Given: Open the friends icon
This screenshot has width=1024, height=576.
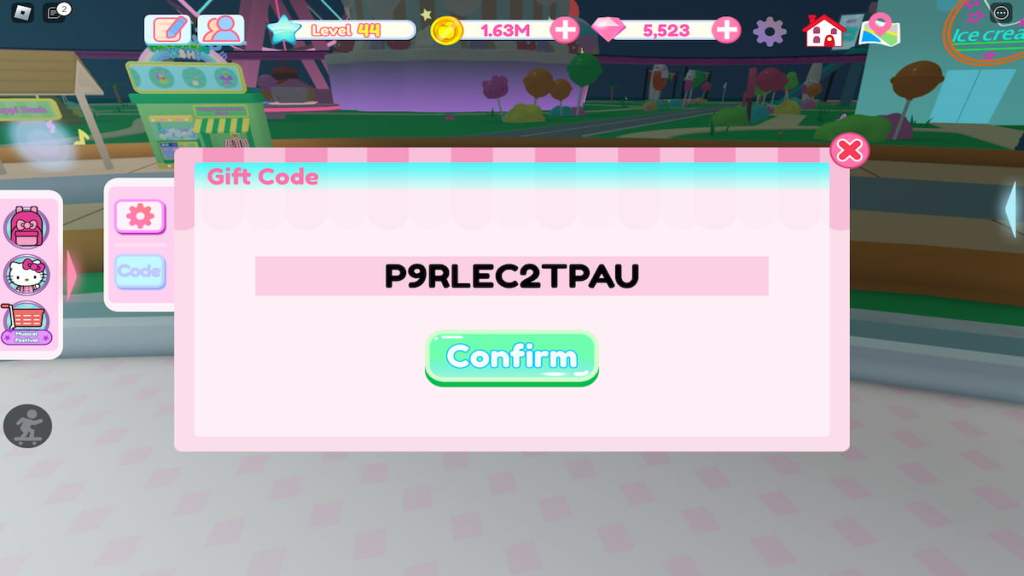Looking at the screenshot, I should (x=221, y=30).
